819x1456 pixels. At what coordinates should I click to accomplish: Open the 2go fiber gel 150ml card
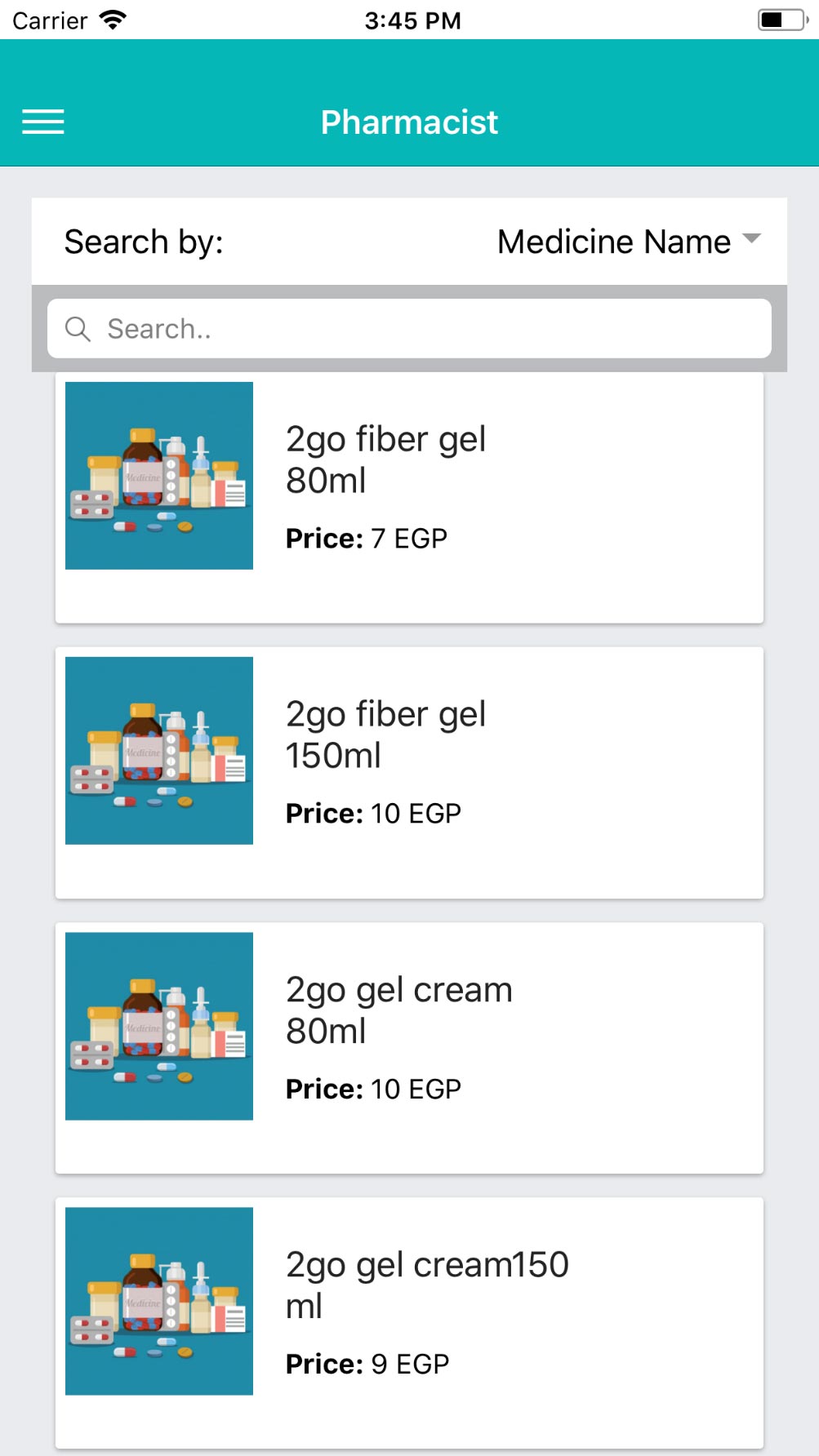(x=409, y=773)
